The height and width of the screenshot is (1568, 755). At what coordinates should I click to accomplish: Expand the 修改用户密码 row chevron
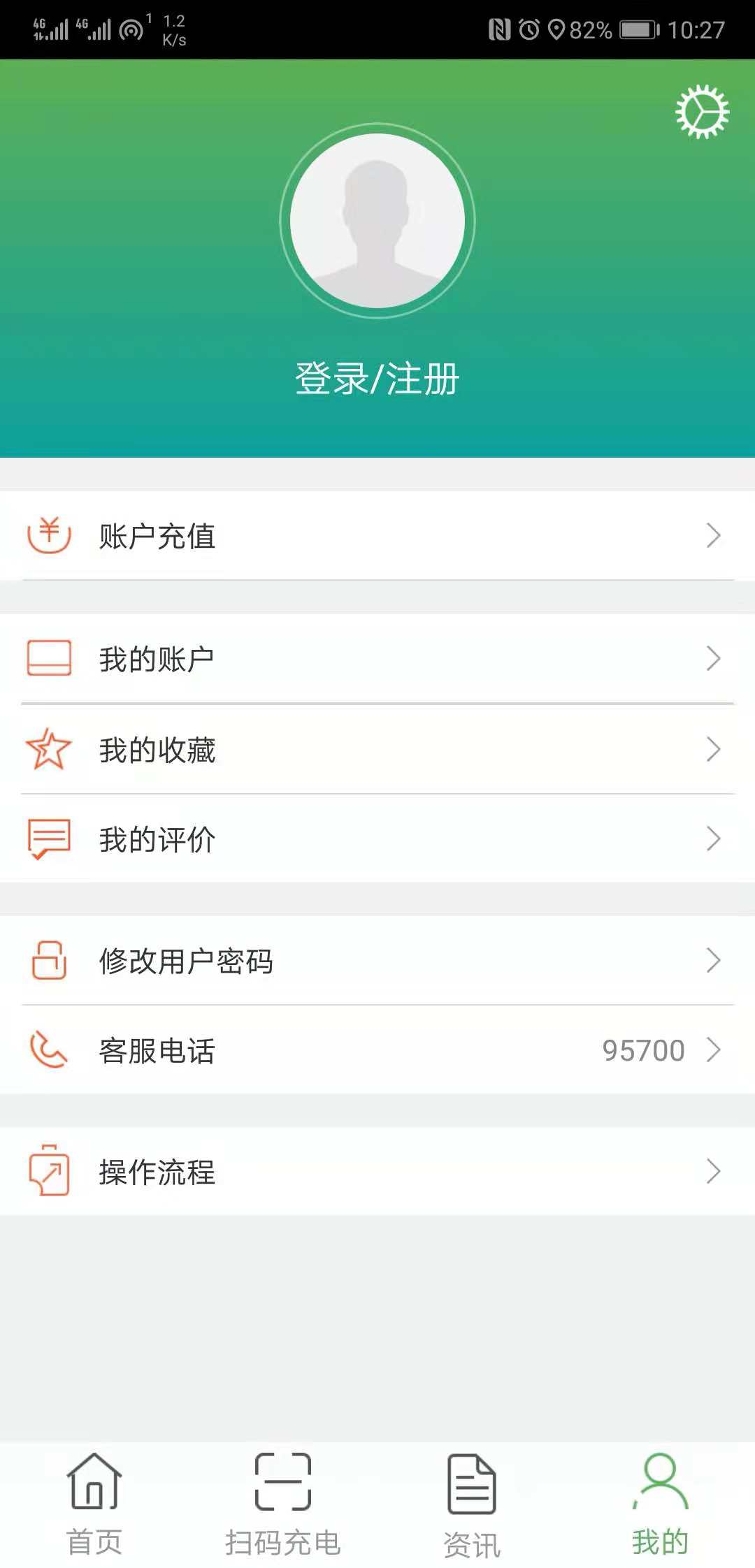[714, 961]
